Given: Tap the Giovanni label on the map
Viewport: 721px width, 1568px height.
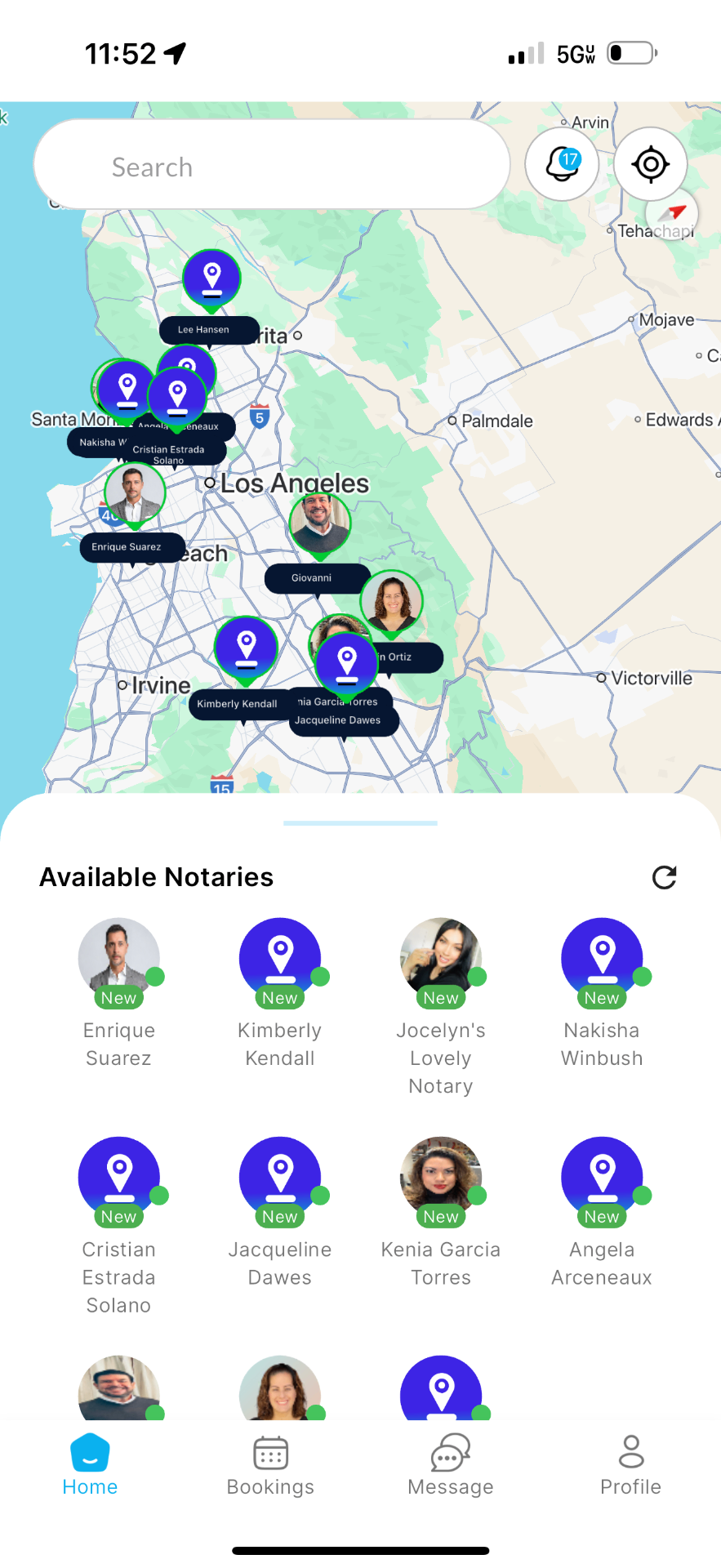Looking at the screenshot, I should (x=316, y=578).
